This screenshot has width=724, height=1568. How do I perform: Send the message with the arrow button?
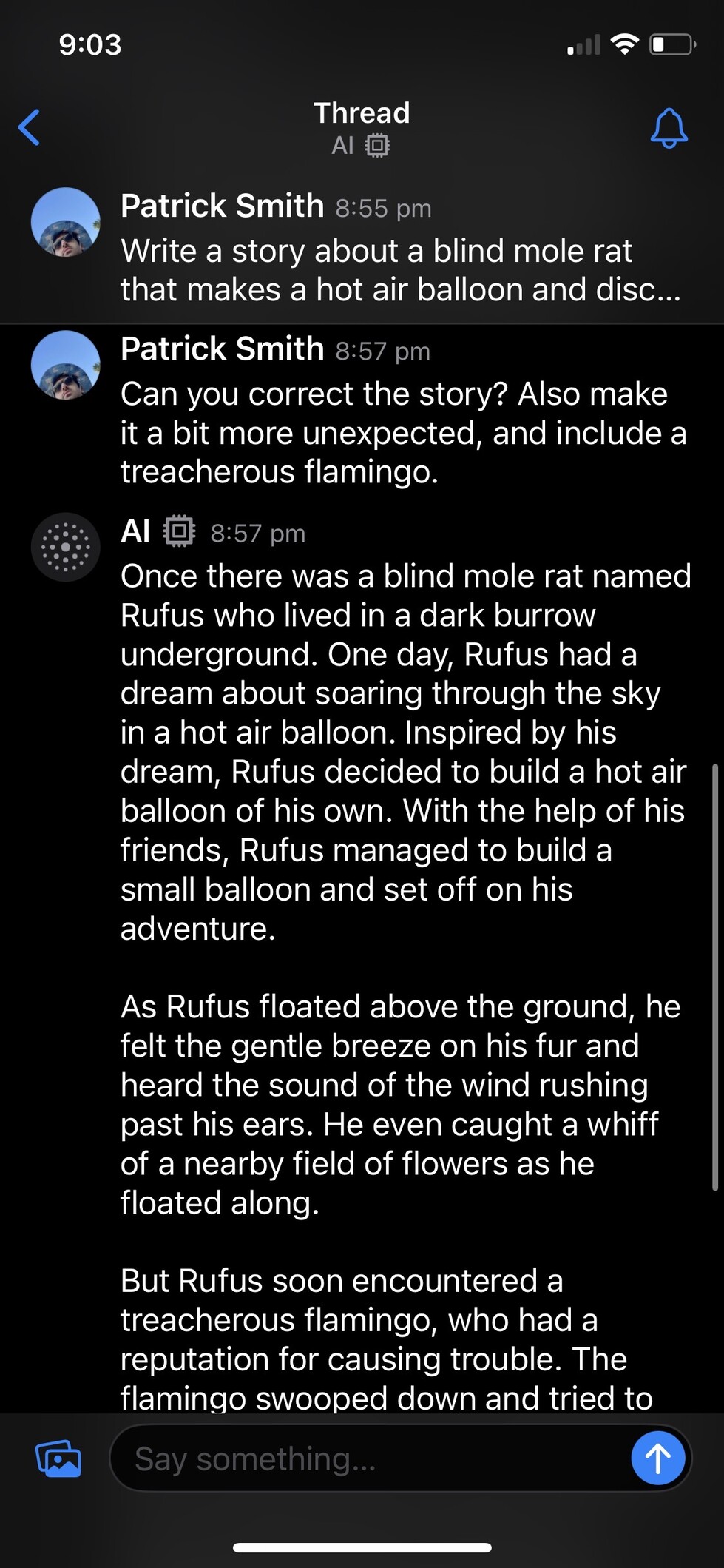coord(657,1458)
